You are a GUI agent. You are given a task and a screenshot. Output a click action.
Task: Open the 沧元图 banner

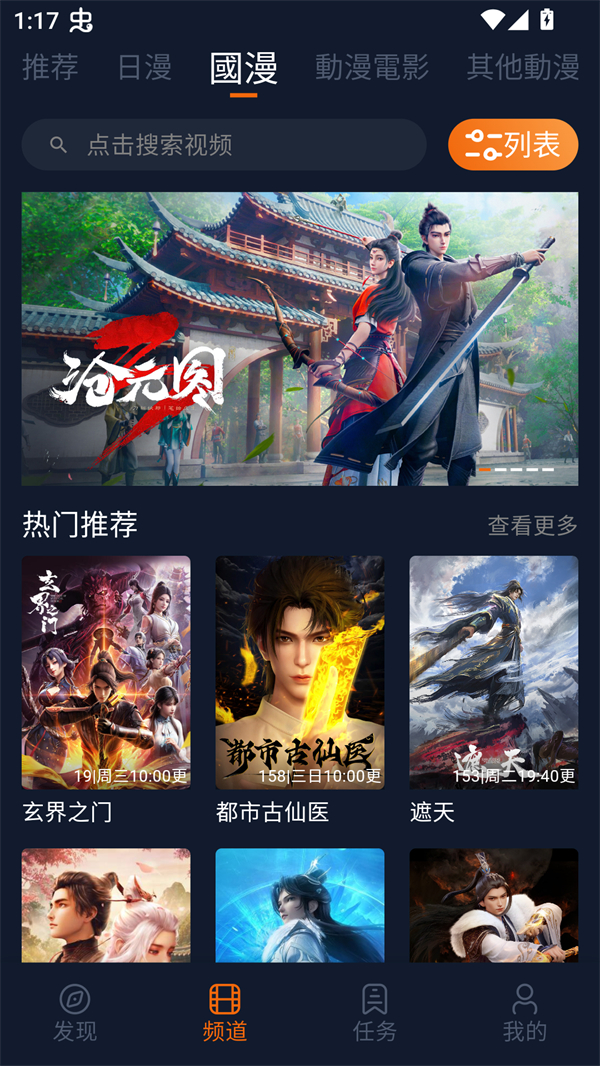point(300,339)
